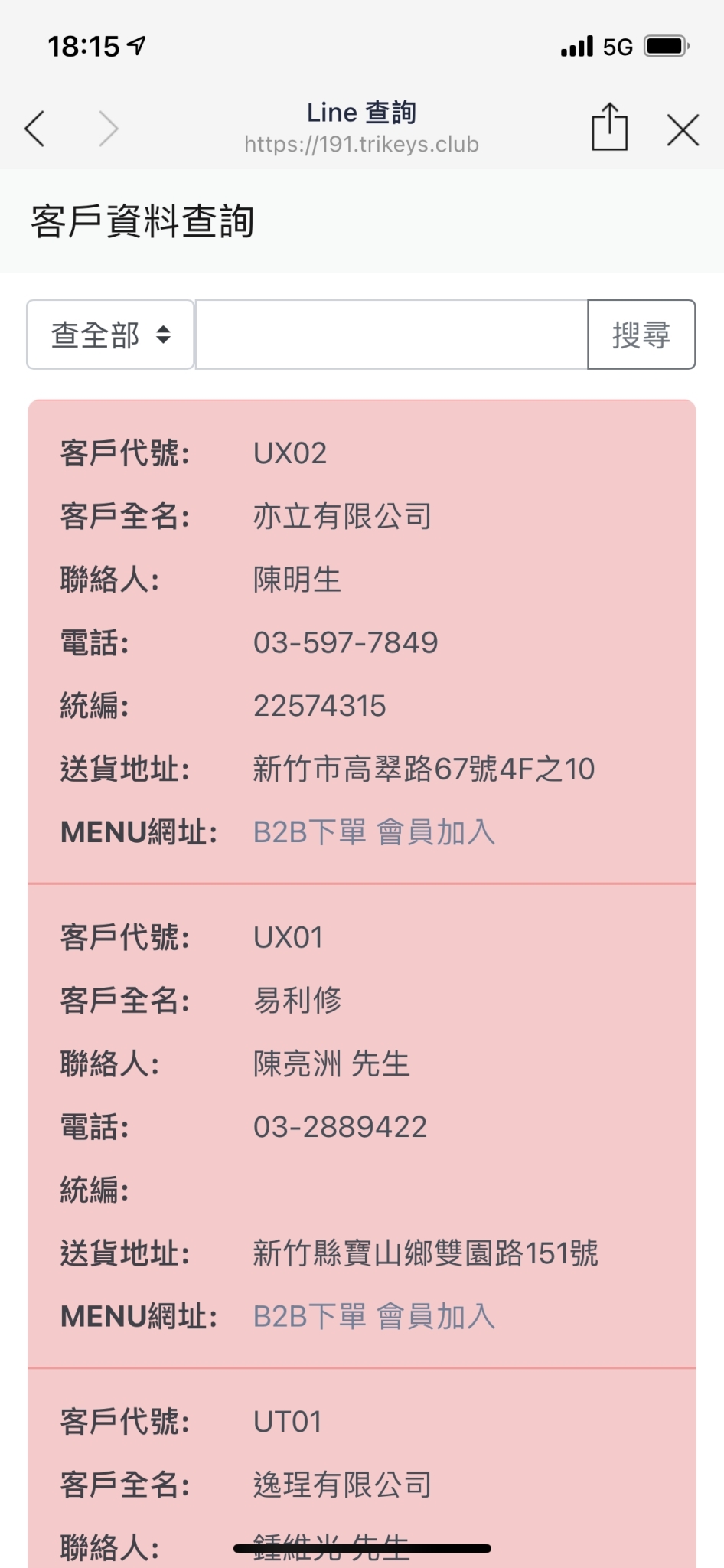
Task: Close the in-app browser
Action: pyautogui.click(x=683, y=129)
